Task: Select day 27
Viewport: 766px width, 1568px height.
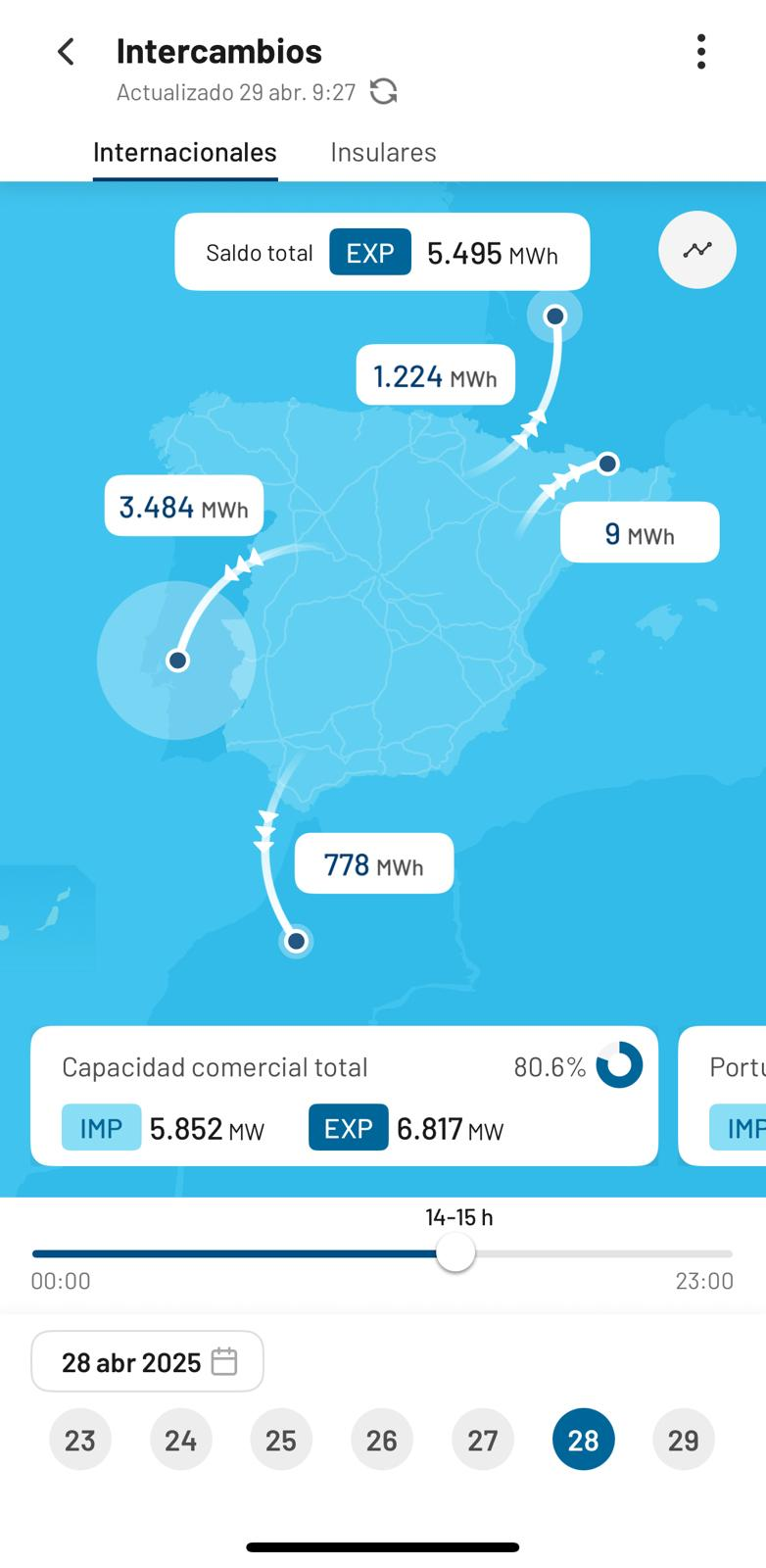Action: click(x=482, y=1440)
